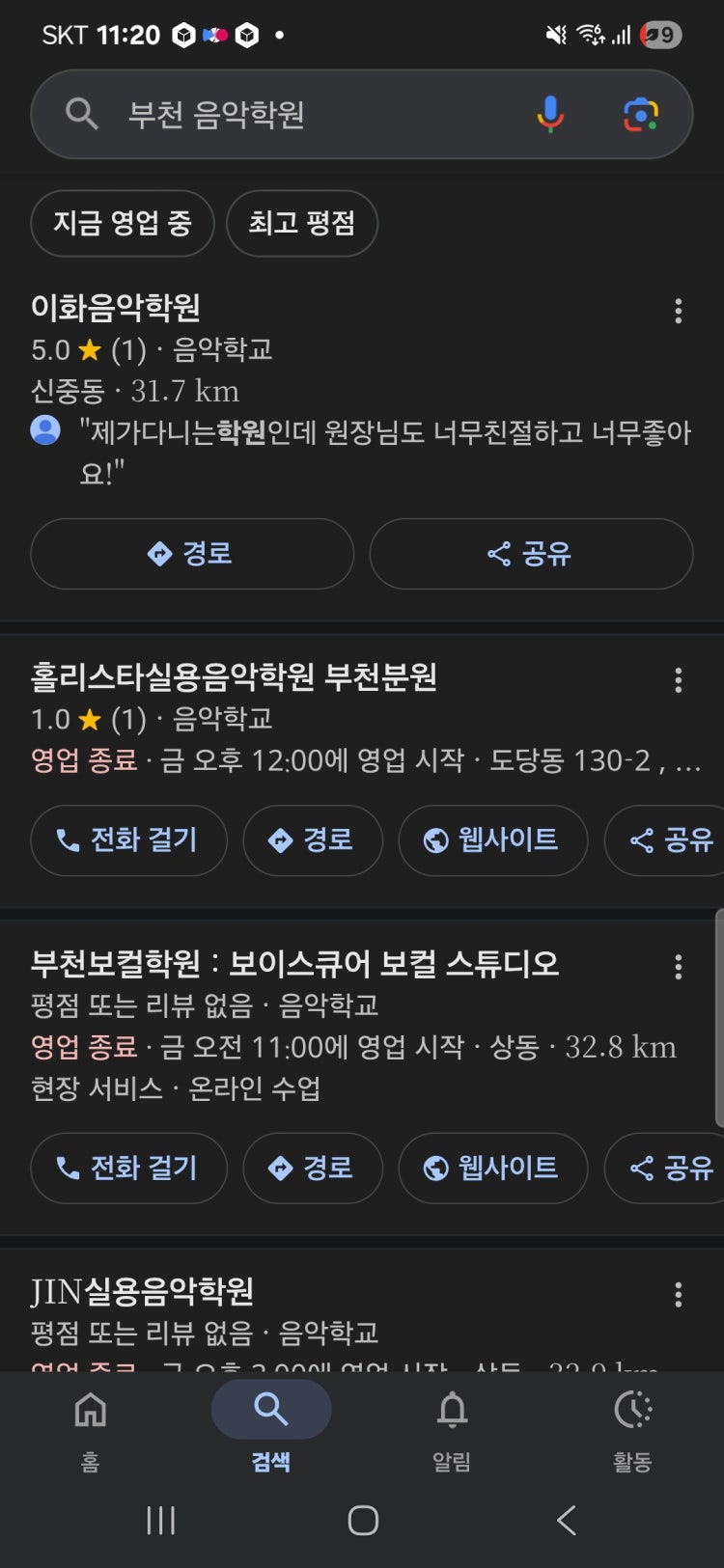Open overflow menu for 홀리스타실용음악학원 부천분원
Image resolution: width=724 pixels, height=1568 pixels.
(679, 680)
